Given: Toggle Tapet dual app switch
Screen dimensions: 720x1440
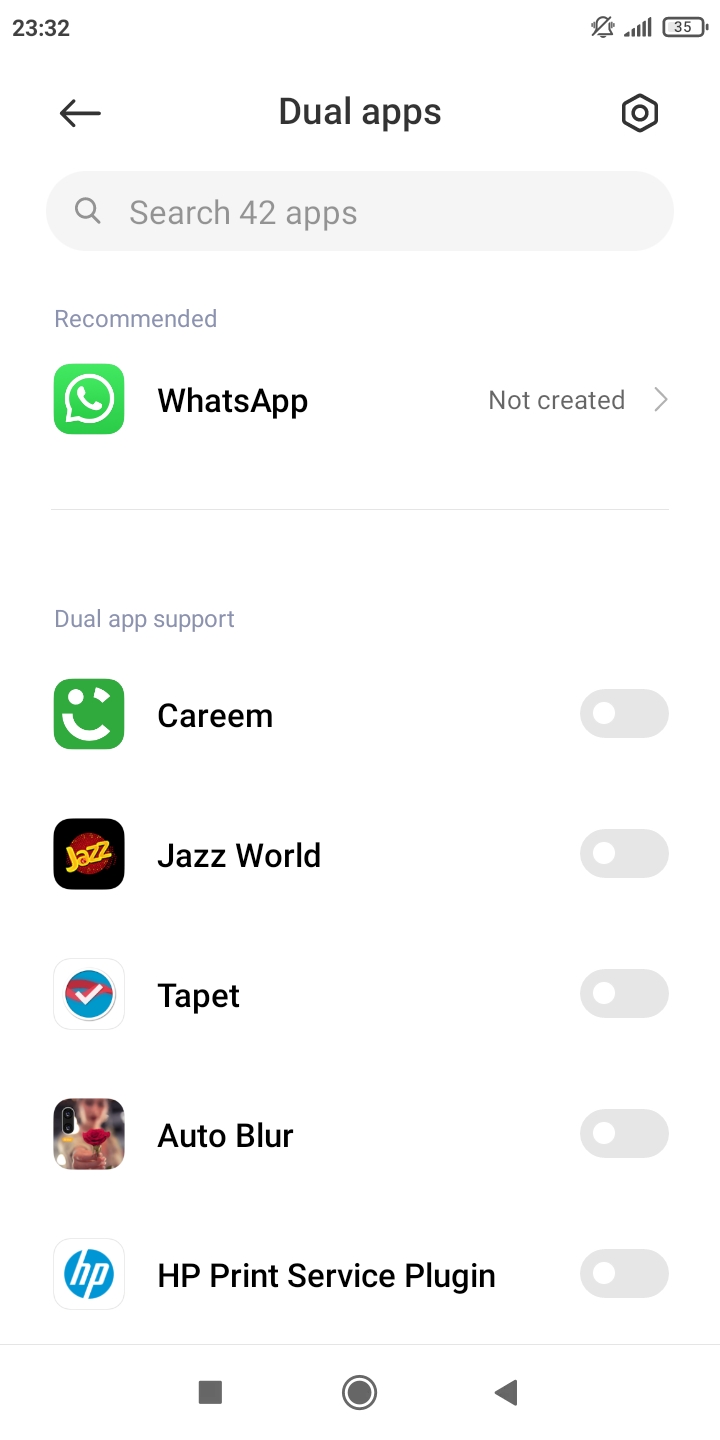Looking at the screenshot, I should (x=624, y=994).
